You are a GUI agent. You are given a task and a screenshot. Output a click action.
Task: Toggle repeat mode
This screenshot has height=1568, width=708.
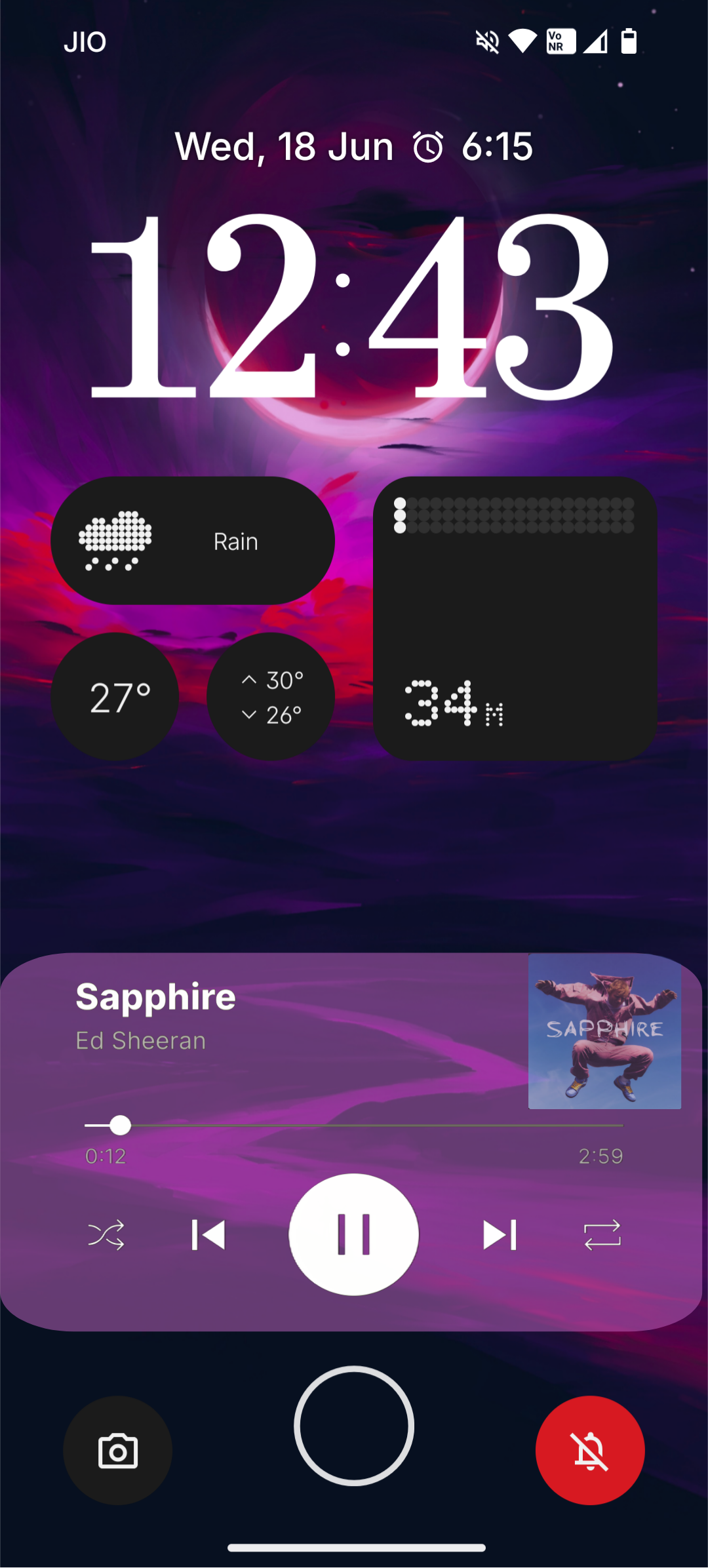pyautogui.click(x=602, y=1235)
